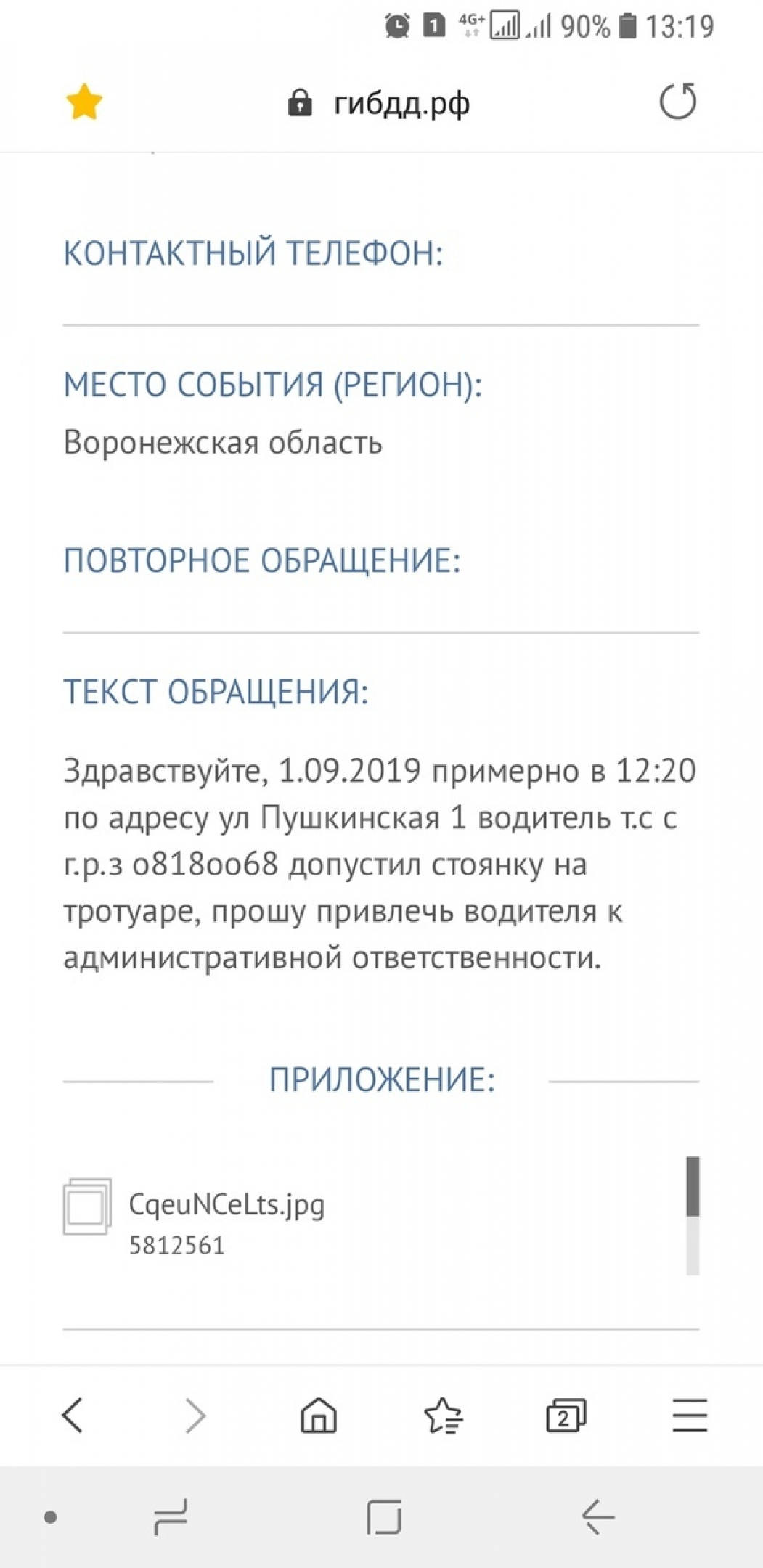Reload the page with the refresh icon
Image resolution: width=763 pixels, height=1568 pixels.
coord(678,101)
